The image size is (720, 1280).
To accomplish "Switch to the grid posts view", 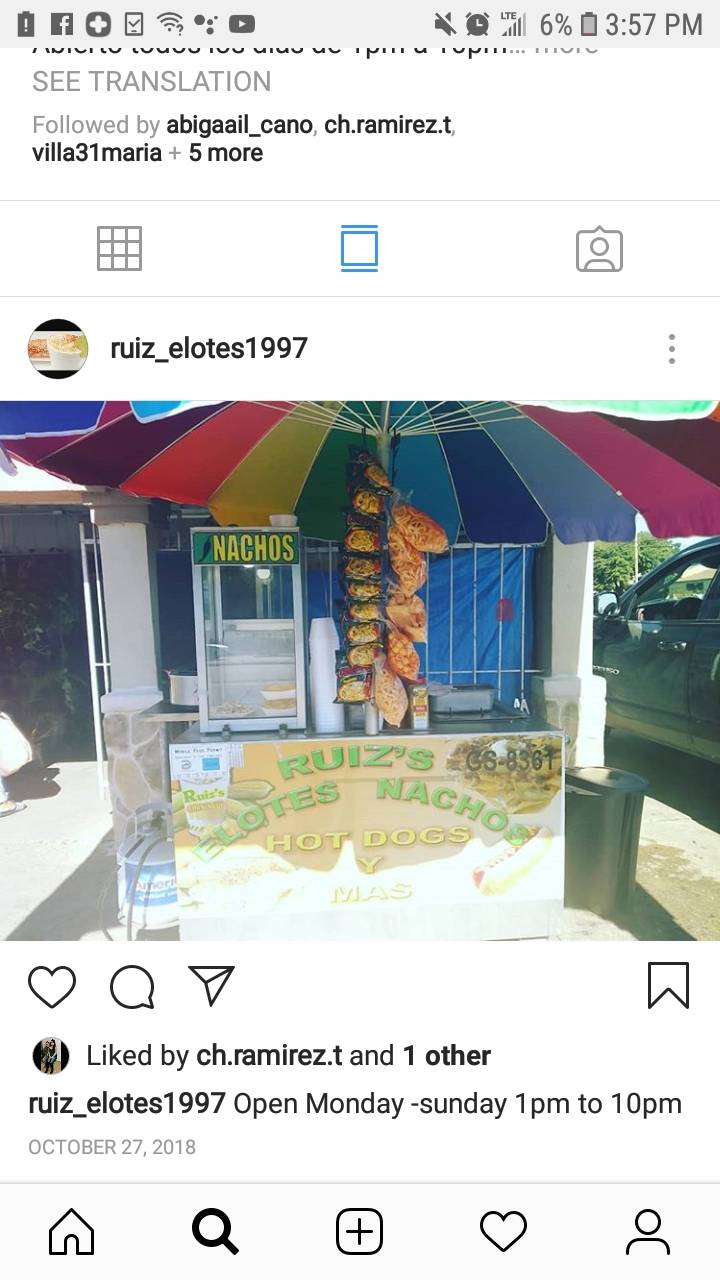I will pyautogui.click(x=119, y=248).
